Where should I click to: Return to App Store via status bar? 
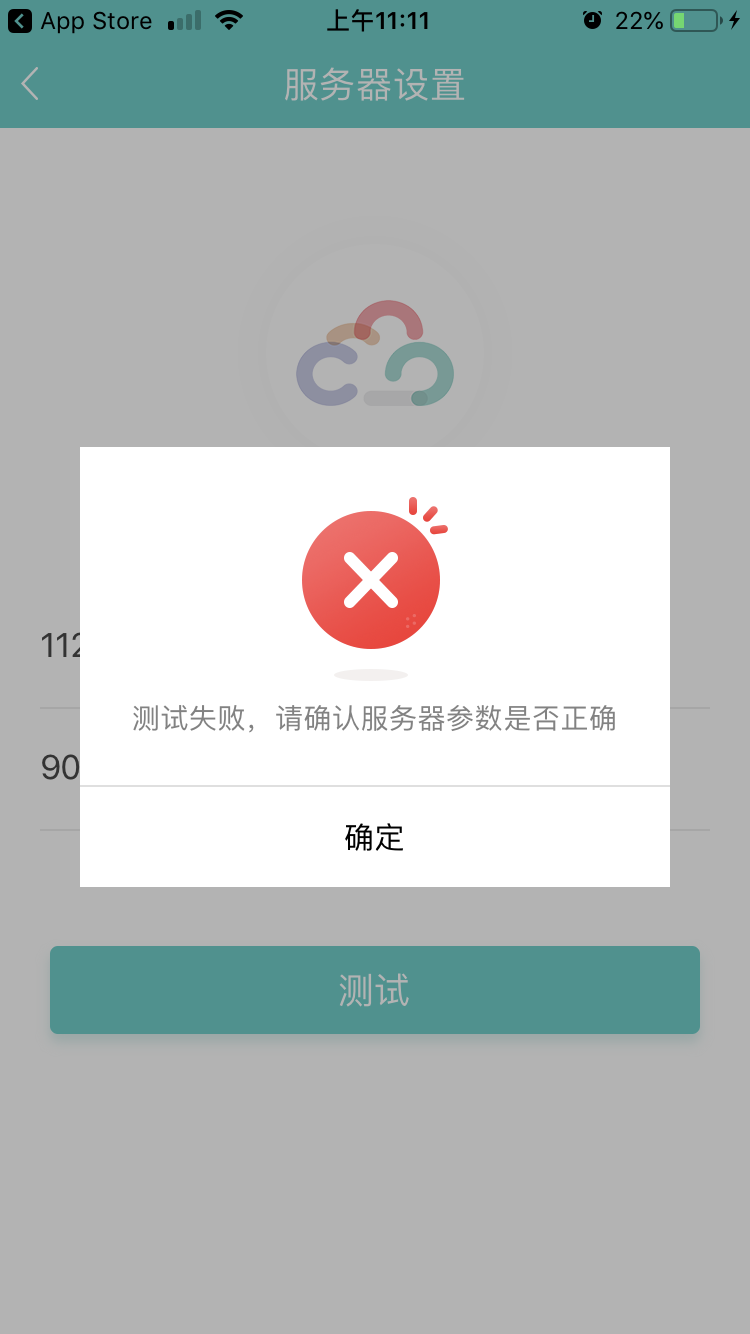coord(80,21)
